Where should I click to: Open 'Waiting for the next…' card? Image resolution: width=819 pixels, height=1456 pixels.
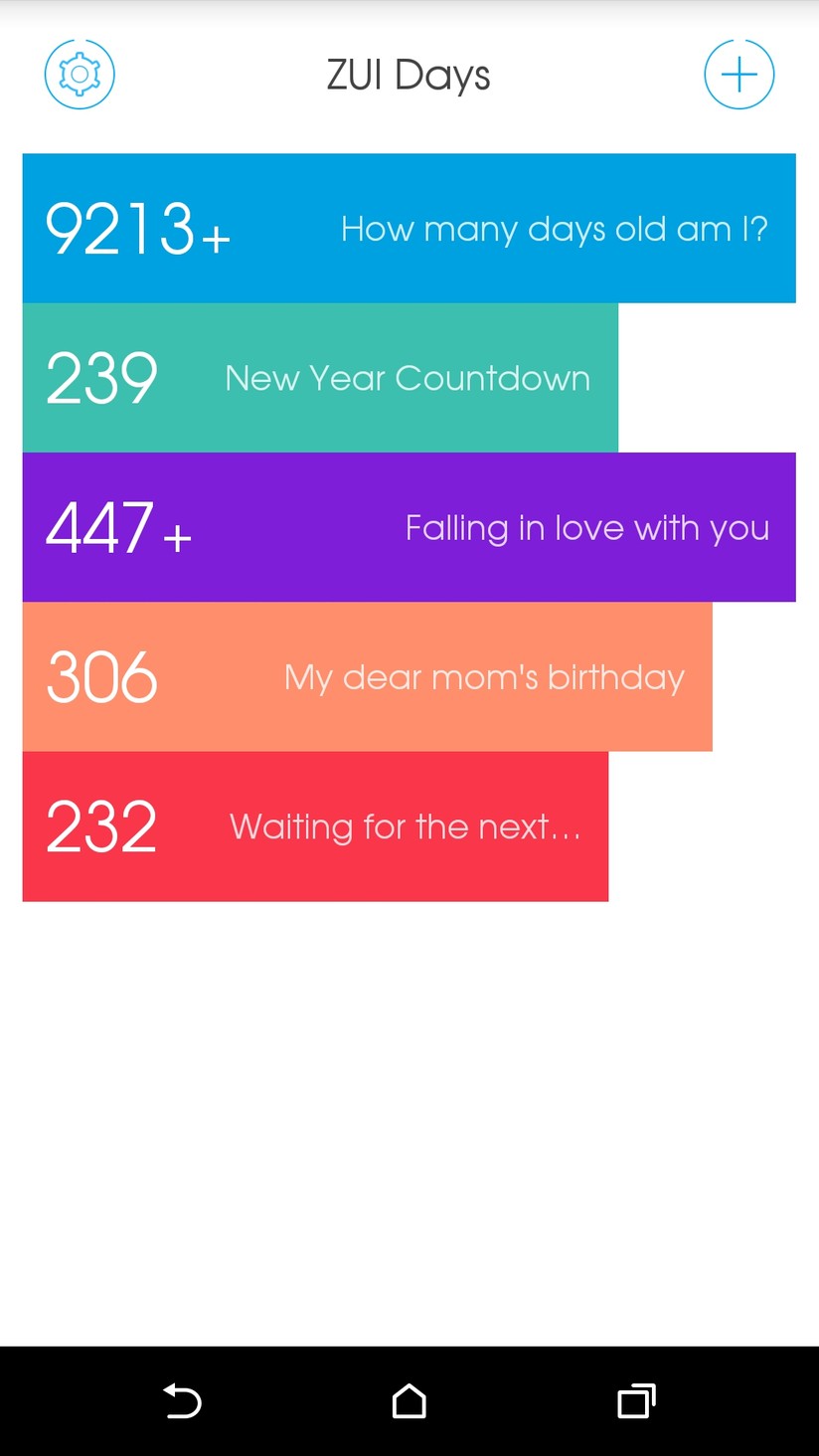click(x=315, y=826)
